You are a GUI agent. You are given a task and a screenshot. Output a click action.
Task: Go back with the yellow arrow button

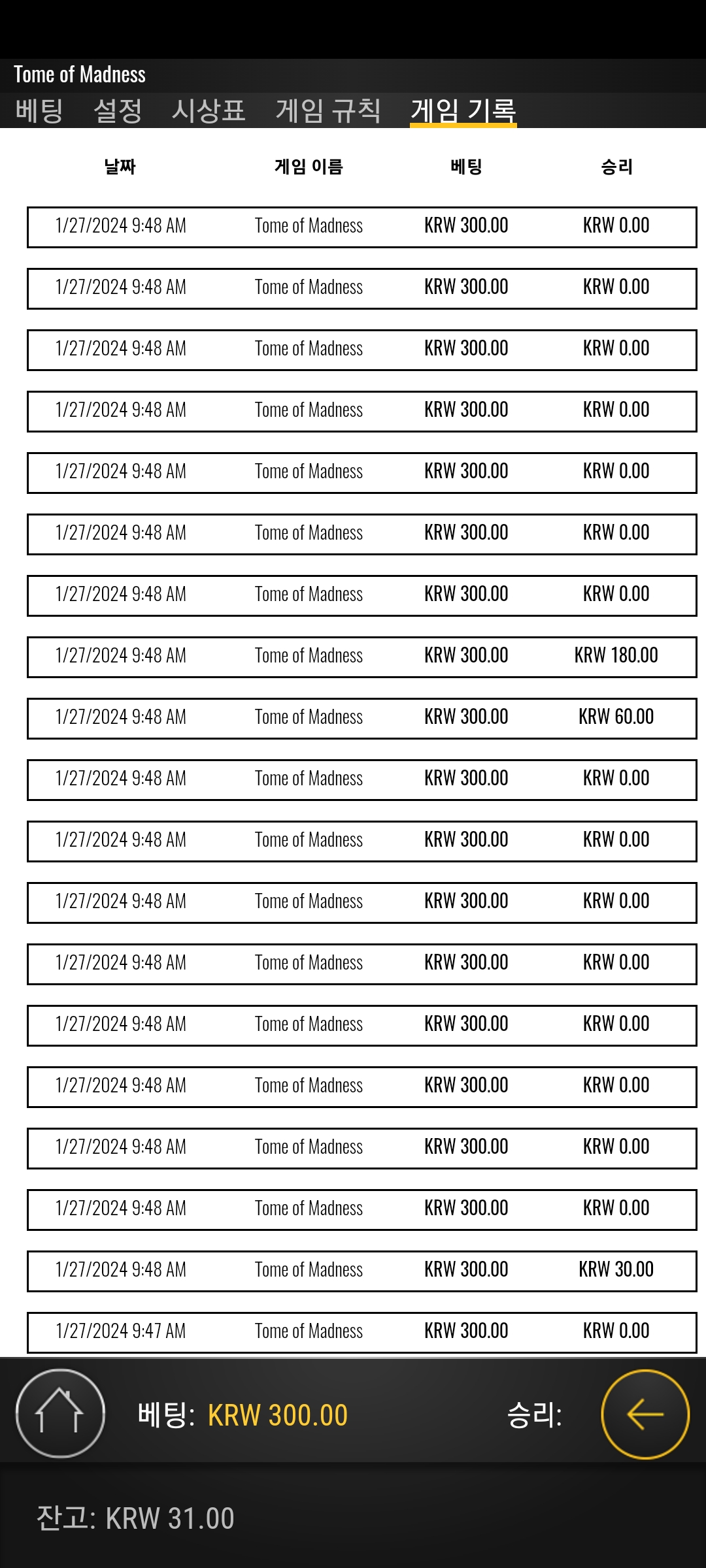(645, 1414)
